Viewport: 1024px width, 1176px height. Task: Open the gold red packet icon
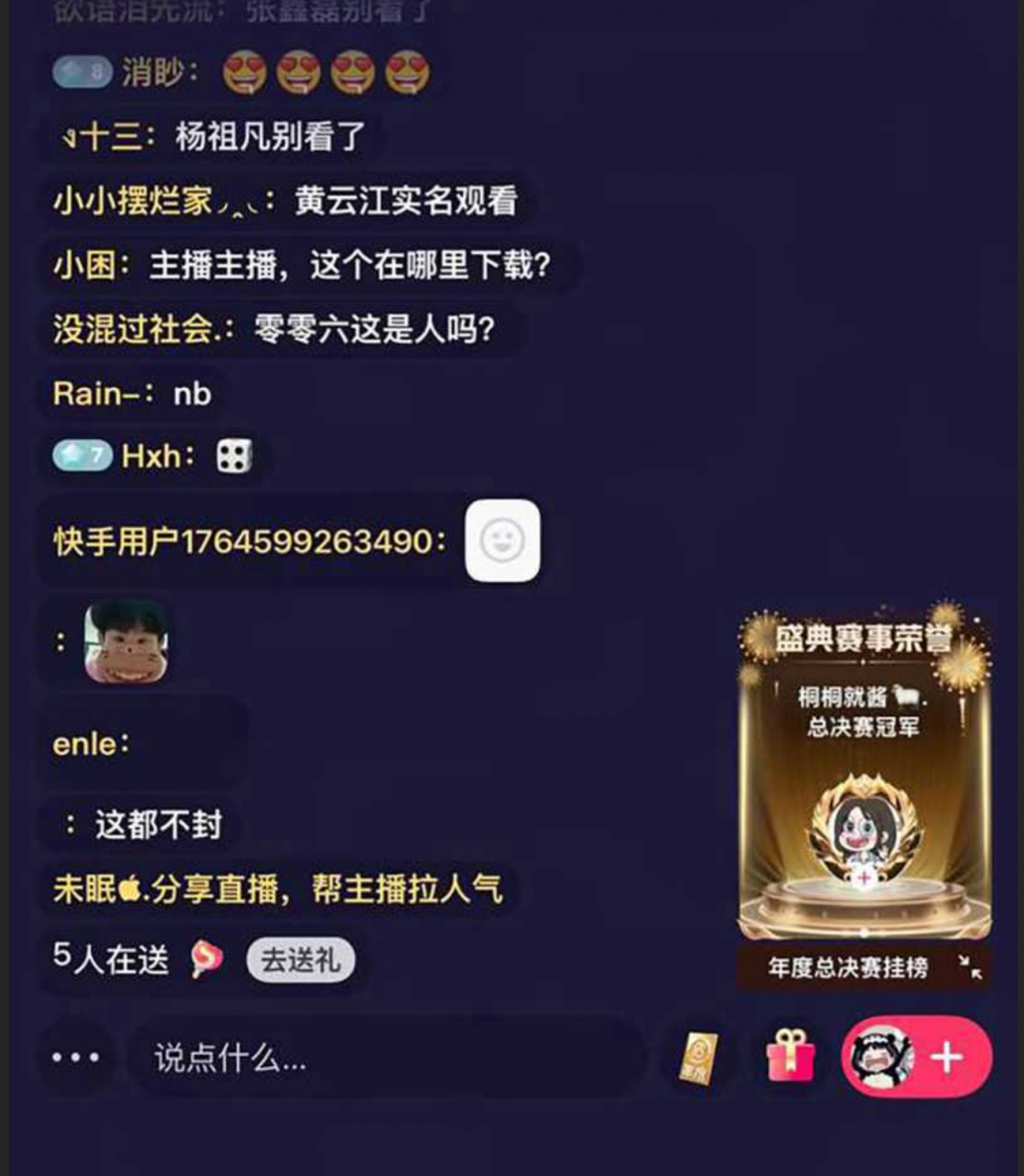coord(699,1057)
